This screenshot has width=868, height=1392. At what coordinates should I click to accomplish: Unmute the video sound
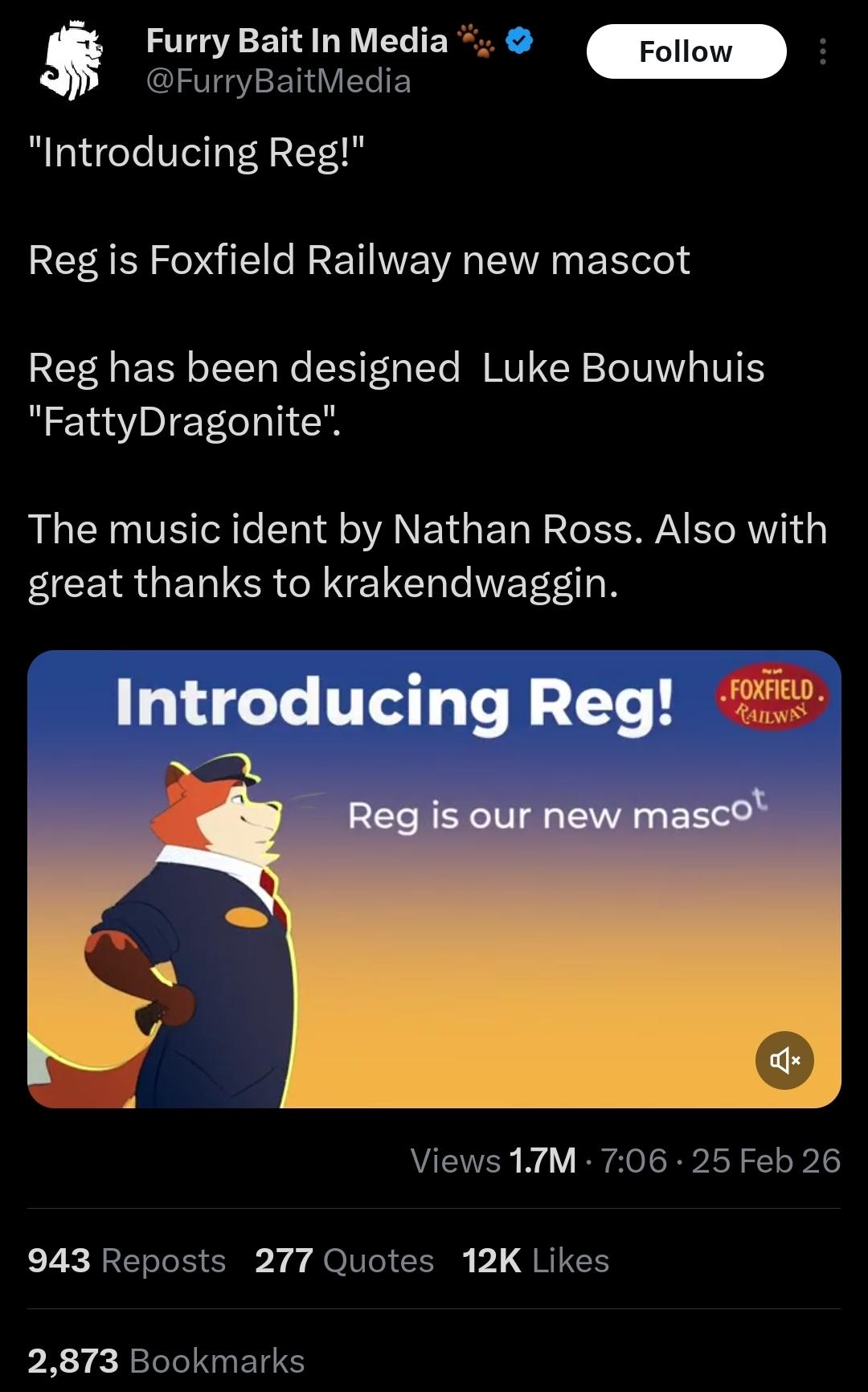click(784, 1061)
